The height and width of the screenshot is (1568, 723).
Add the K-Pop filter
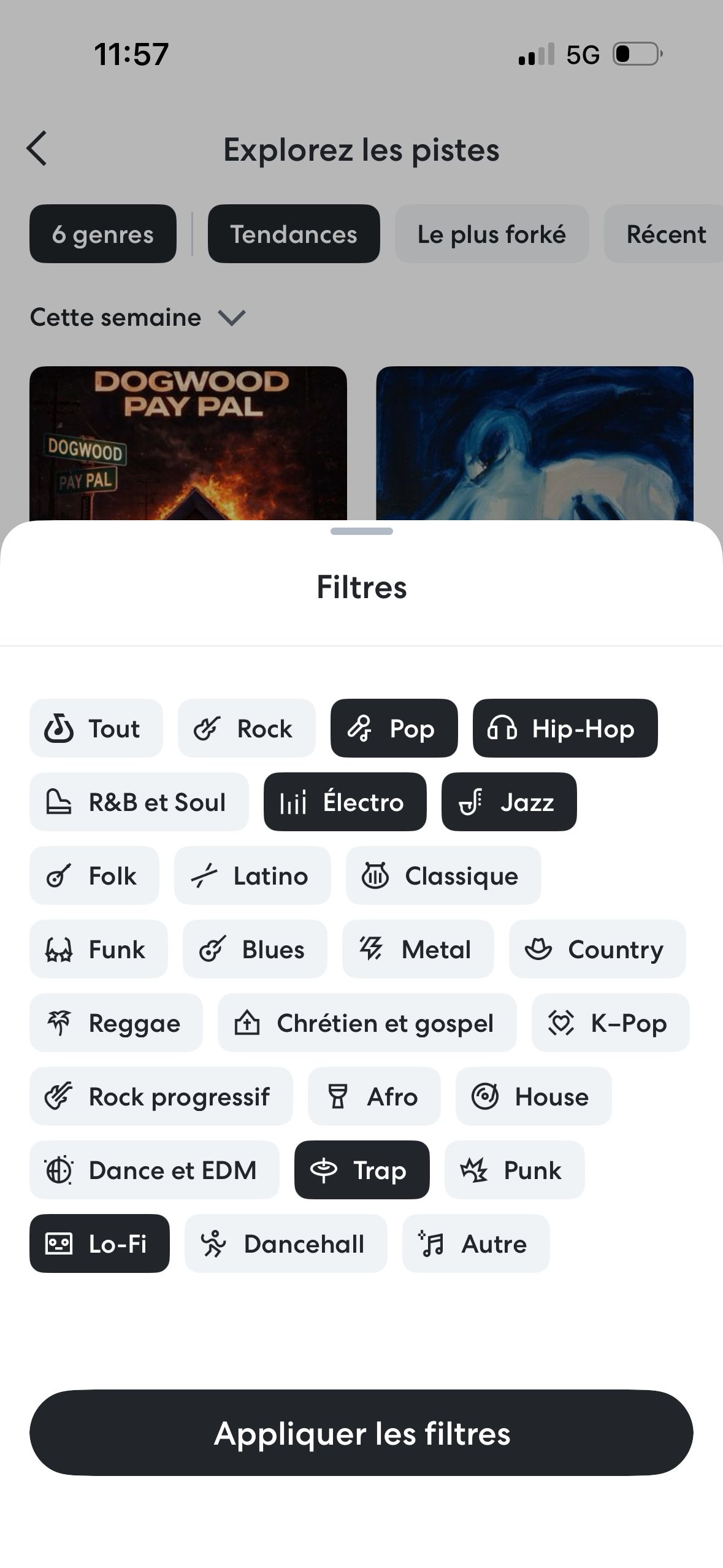tap(610, 1023)
